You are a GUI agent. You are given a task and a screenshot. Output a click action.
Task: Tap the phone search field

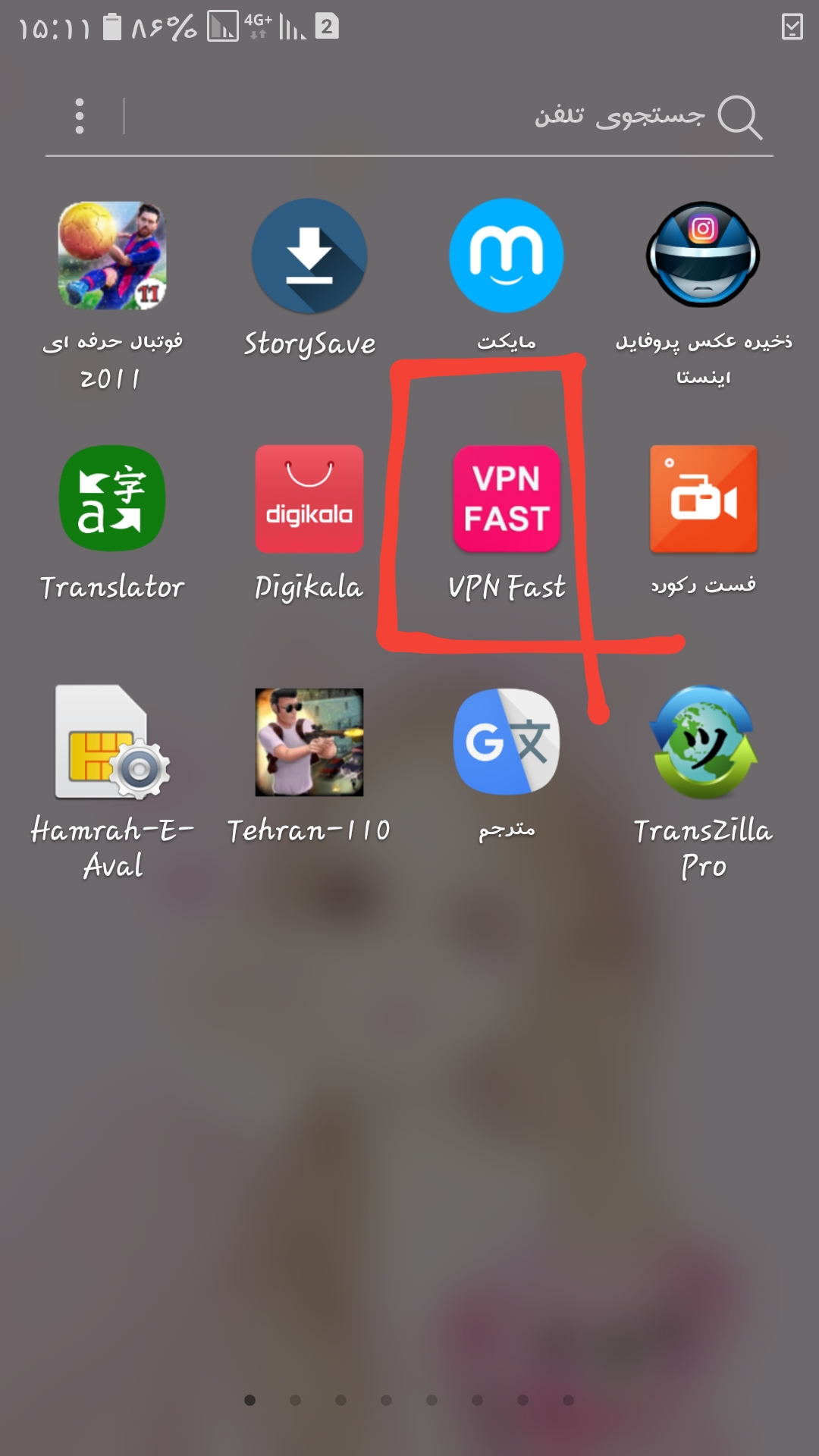(x=455, y=117)
